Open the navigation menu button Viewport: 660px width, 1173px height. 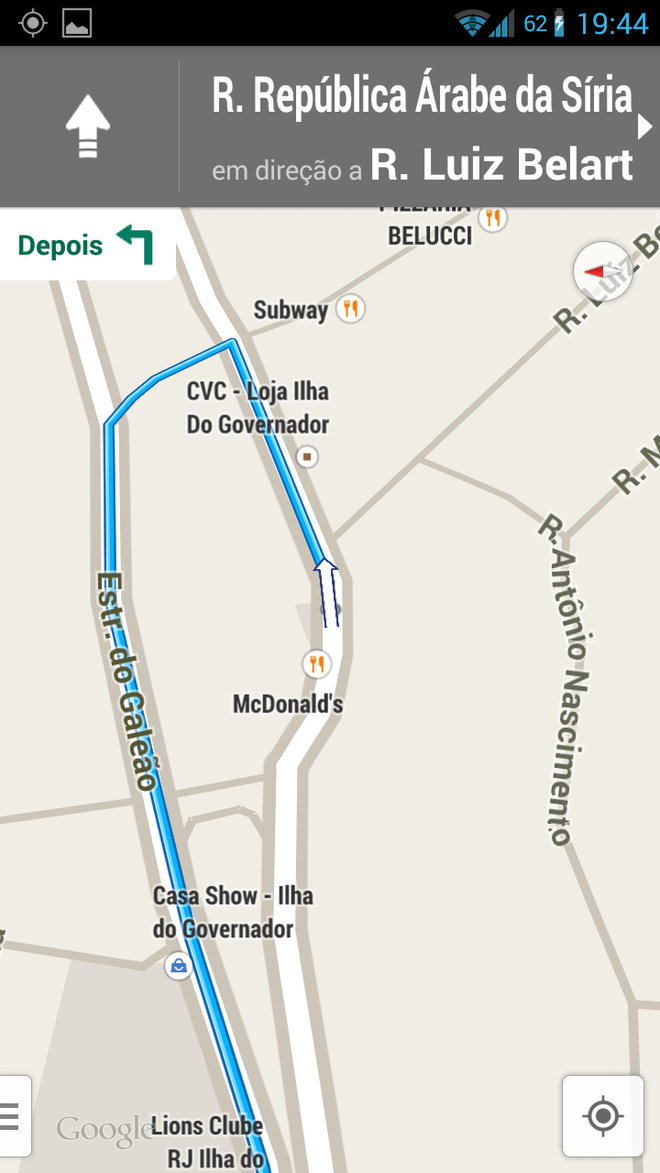click(12, 1115)
